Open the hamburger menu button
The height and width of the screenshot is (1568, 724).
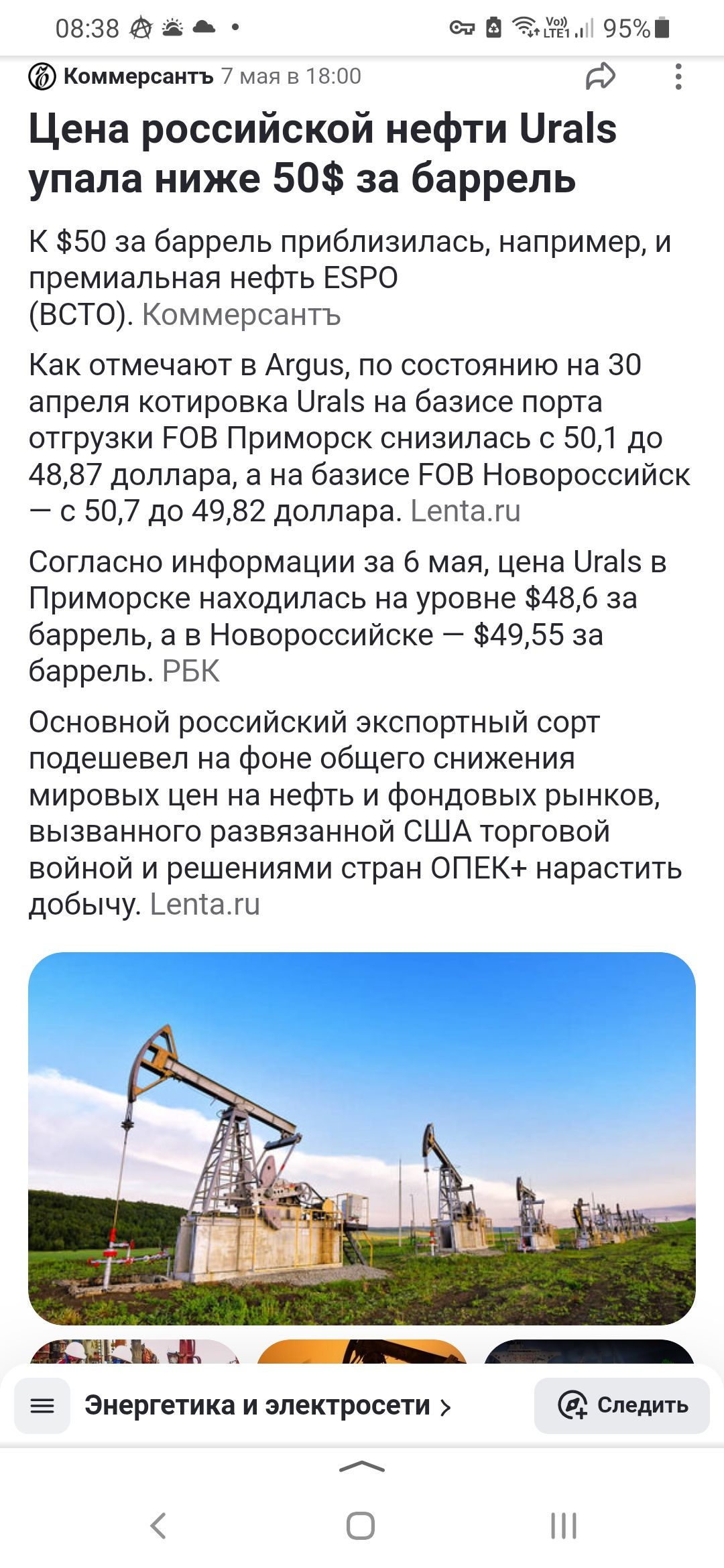pos(42,1405)
